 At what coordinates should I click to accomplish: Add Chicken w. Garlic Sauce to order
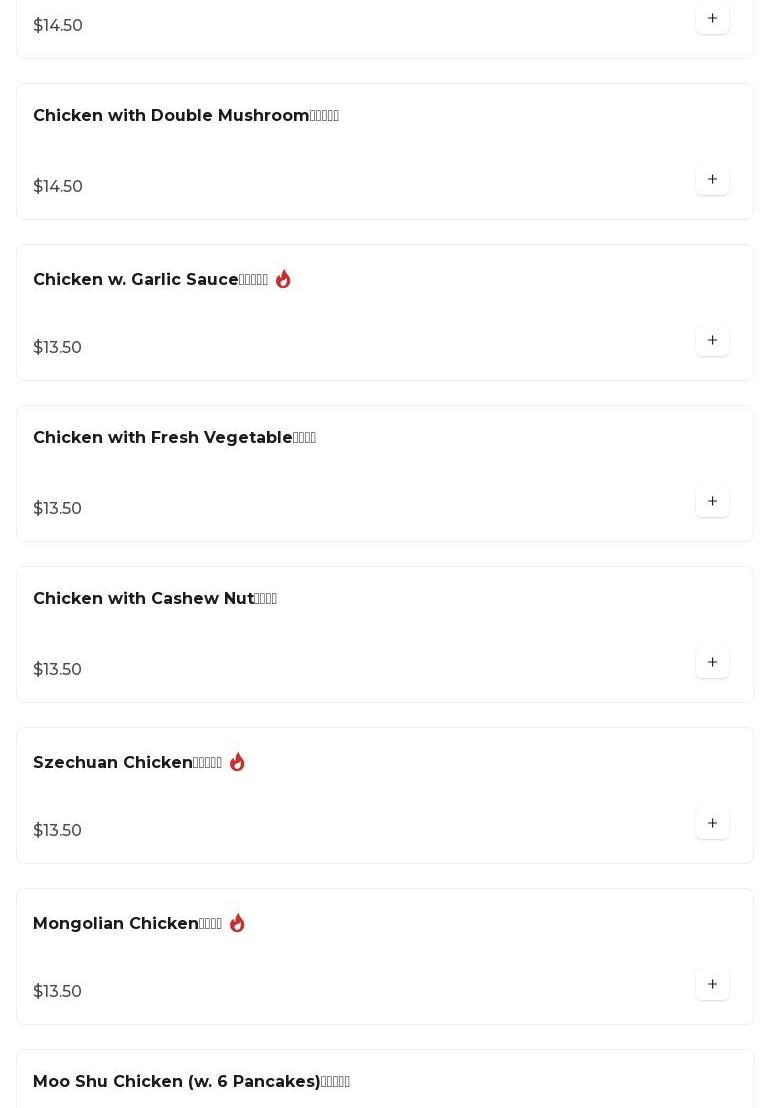(x=712, y=341)
